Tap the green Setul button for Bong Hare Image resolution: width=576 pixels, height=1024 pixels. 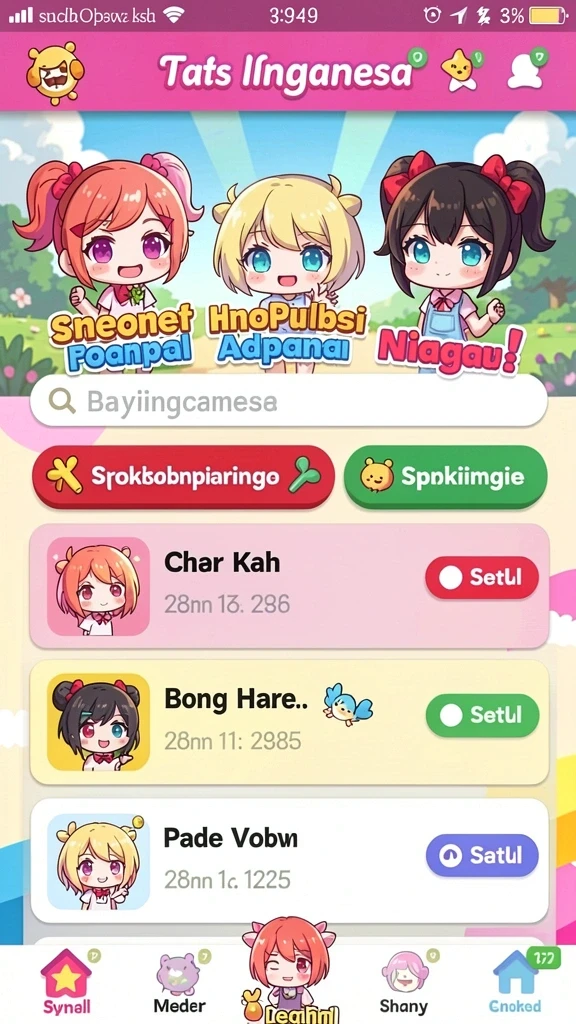(x=482, y=716)
